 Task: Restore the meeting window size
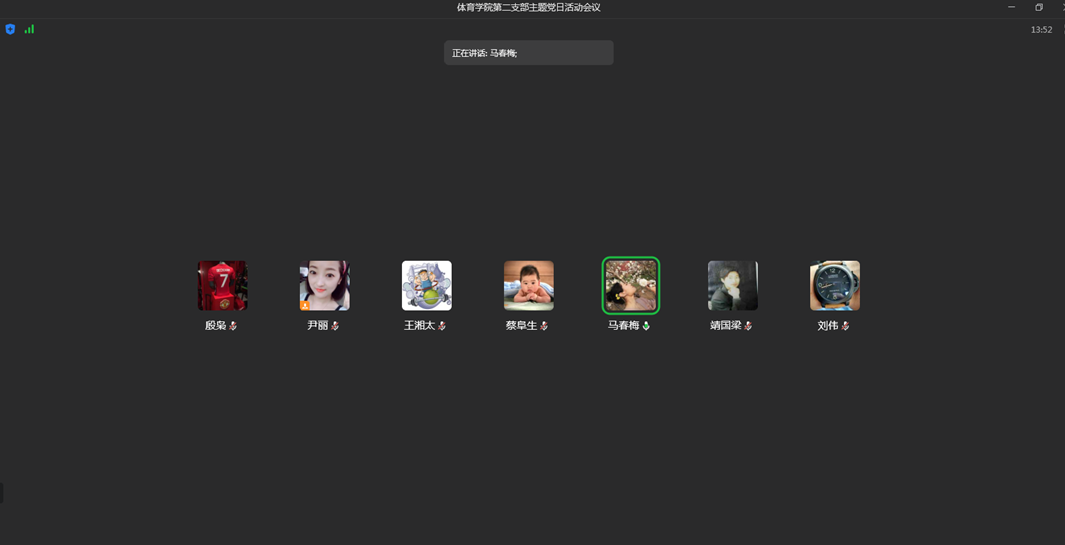1039,7
